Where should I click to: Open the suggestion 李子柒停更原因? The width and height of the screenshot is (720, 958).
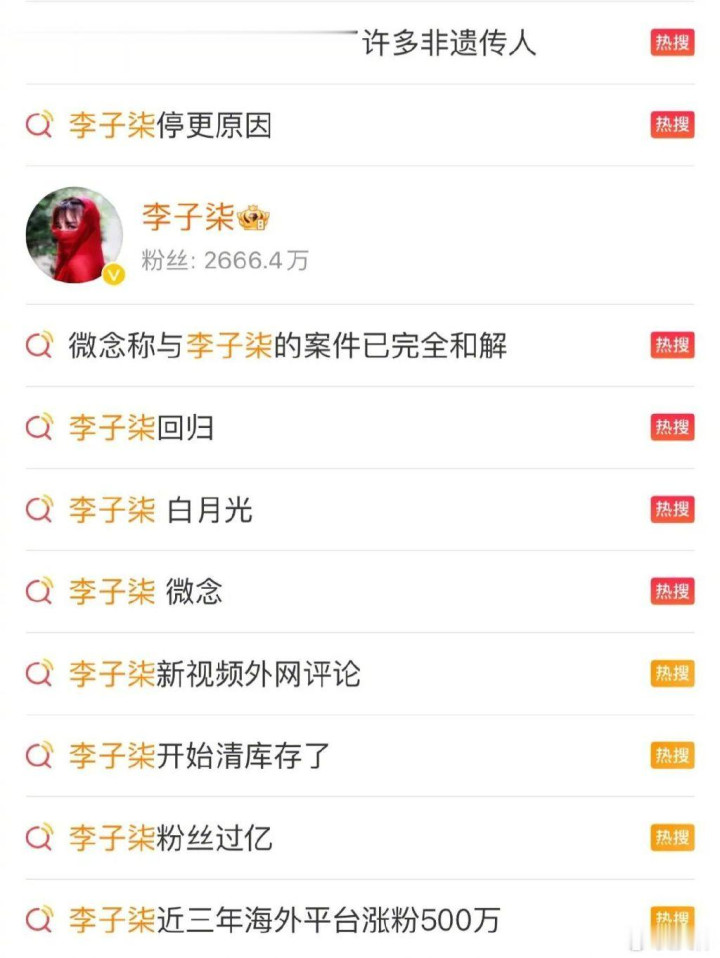(170, 126)
